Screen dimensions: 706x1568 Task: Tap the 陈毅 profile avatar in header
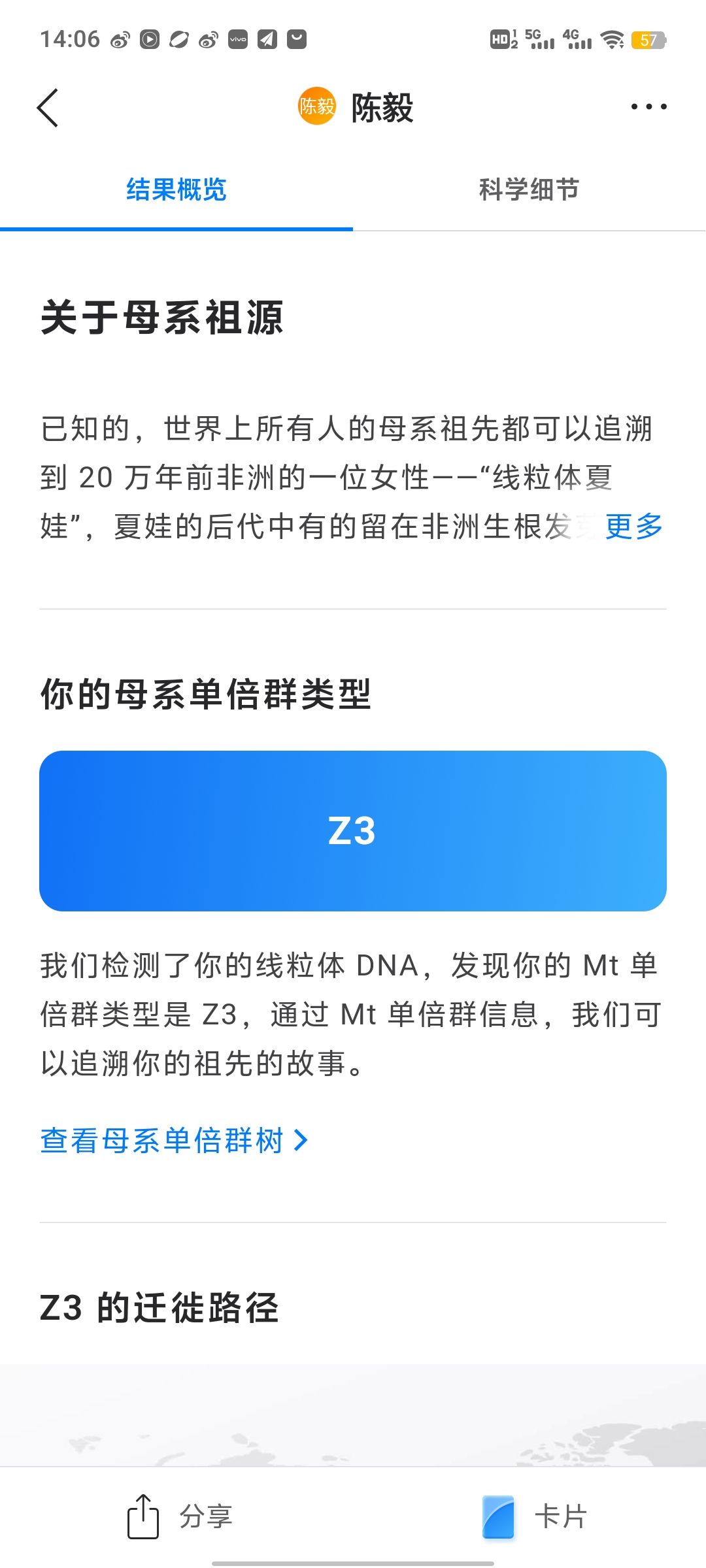pyautogui.click(x=317, y=106)
